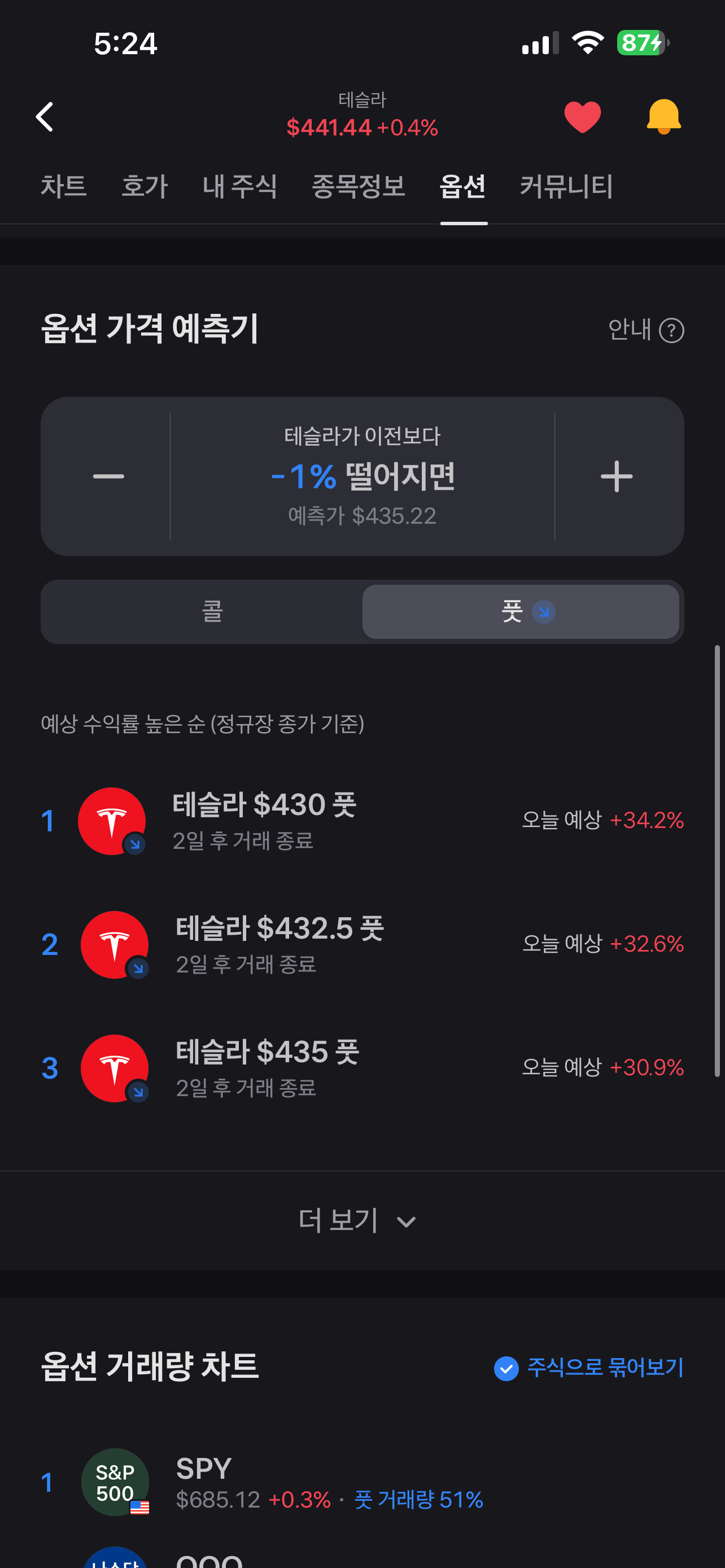This screenshot has height=1568, width=725.
Task: Open the 안내 help for the option predictor
Action: click(x=646, y=330)
